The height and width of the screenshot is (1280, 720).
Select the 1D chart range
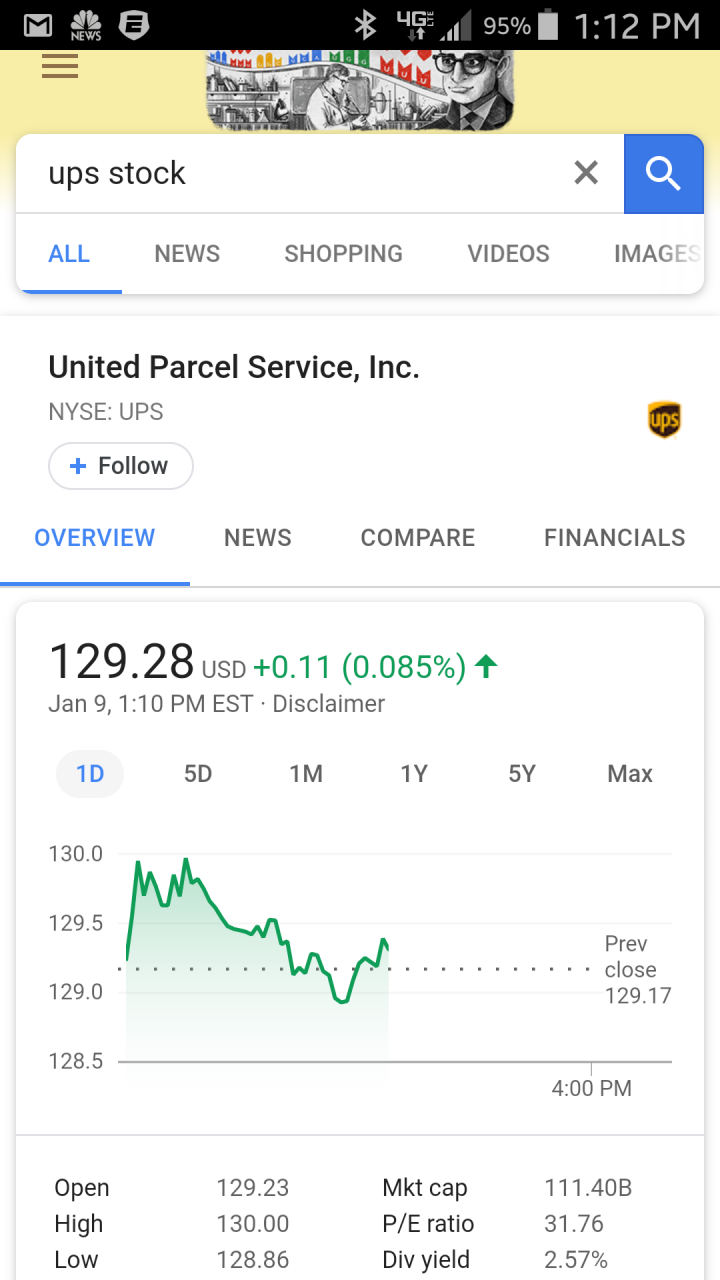point(90,774)
